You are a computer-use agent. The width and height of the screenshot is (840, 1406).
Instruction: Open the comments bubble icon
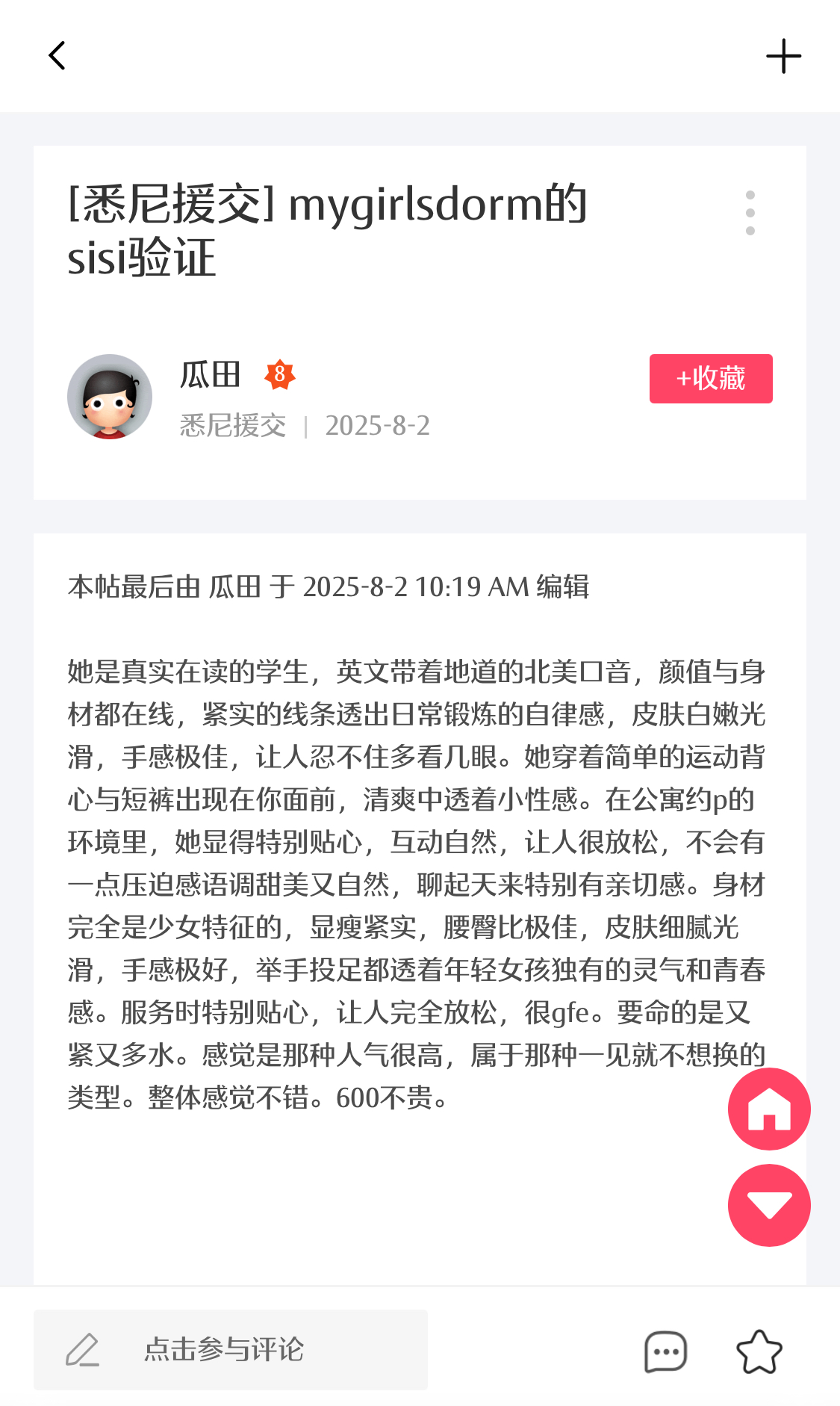[665, 1351]
